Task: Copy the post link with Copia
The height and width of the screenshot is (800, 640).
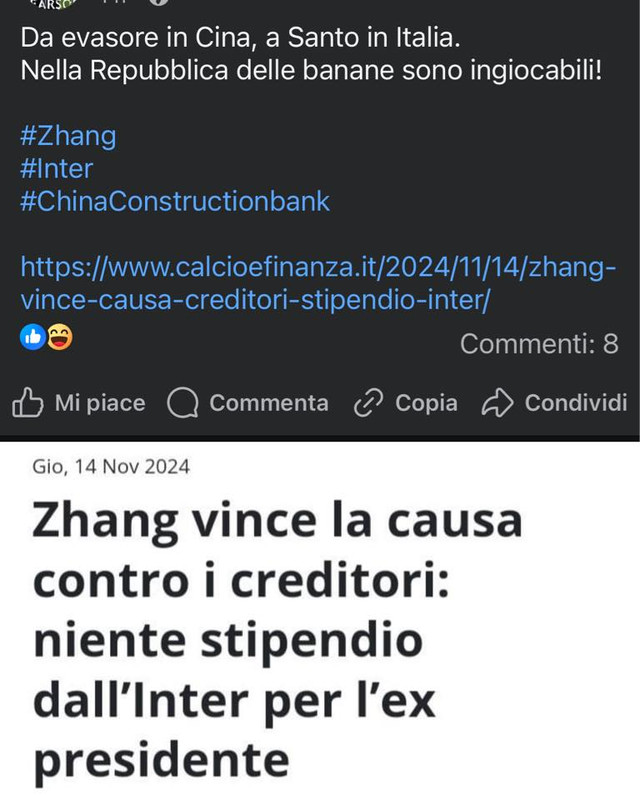Action: click(406, 403)
